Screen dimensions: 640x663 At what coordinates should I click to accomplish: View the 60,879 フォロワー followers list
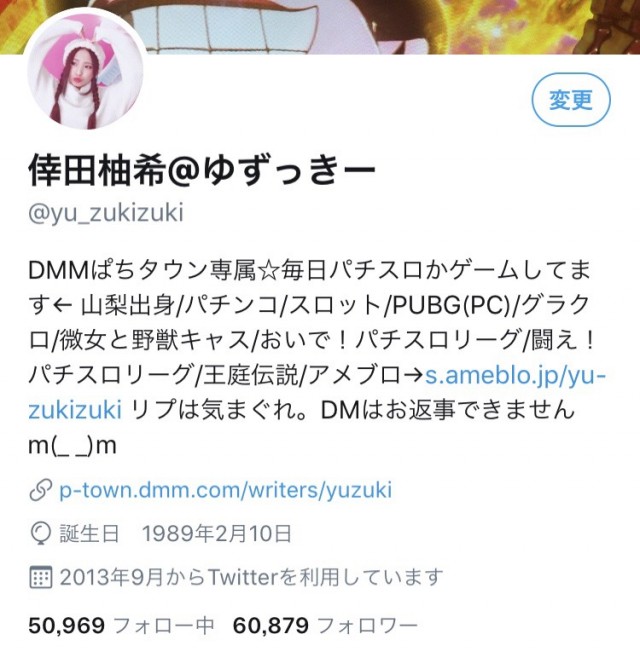(325, 626)
